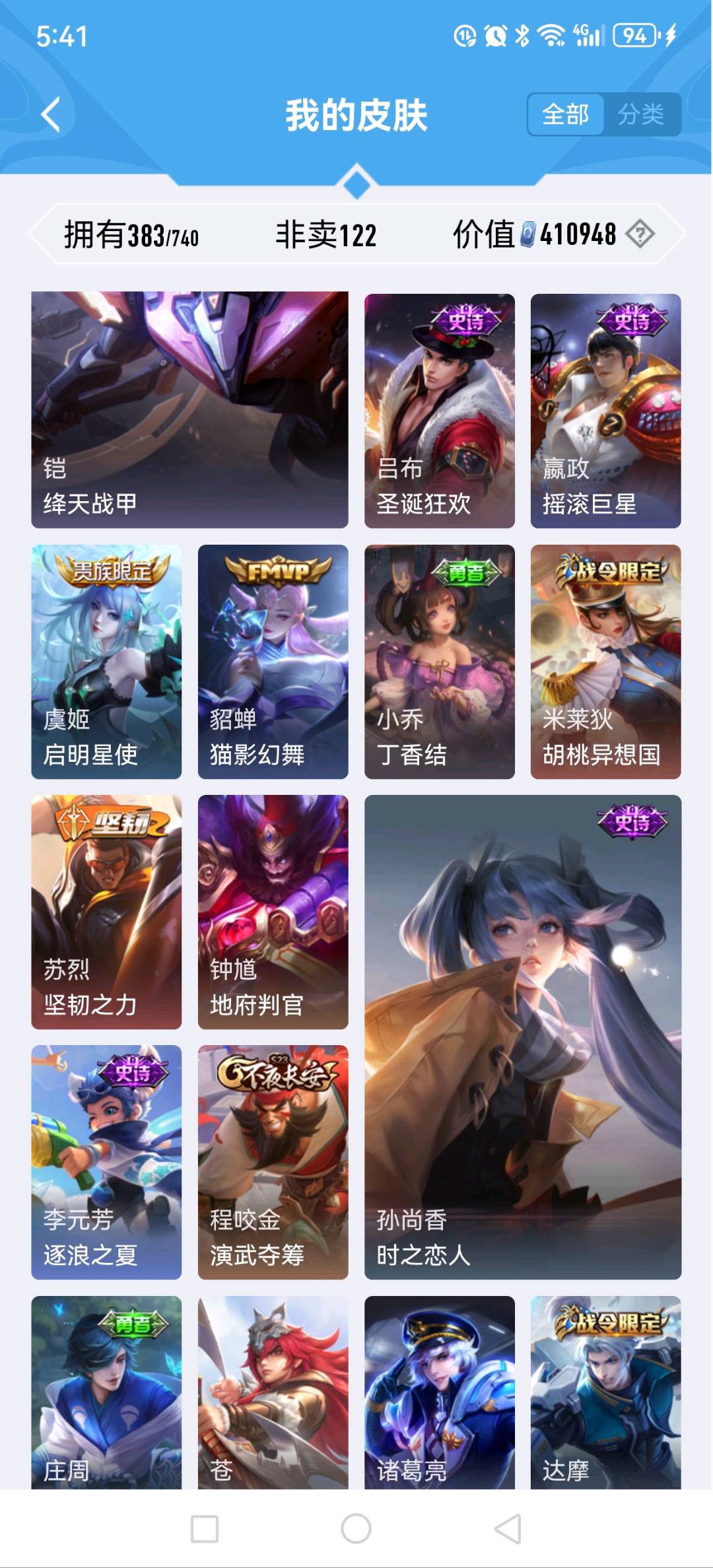This screenshot has height=1568, width=713.
Task: Open the 庄周 skin card
Action: [106, 1392]
